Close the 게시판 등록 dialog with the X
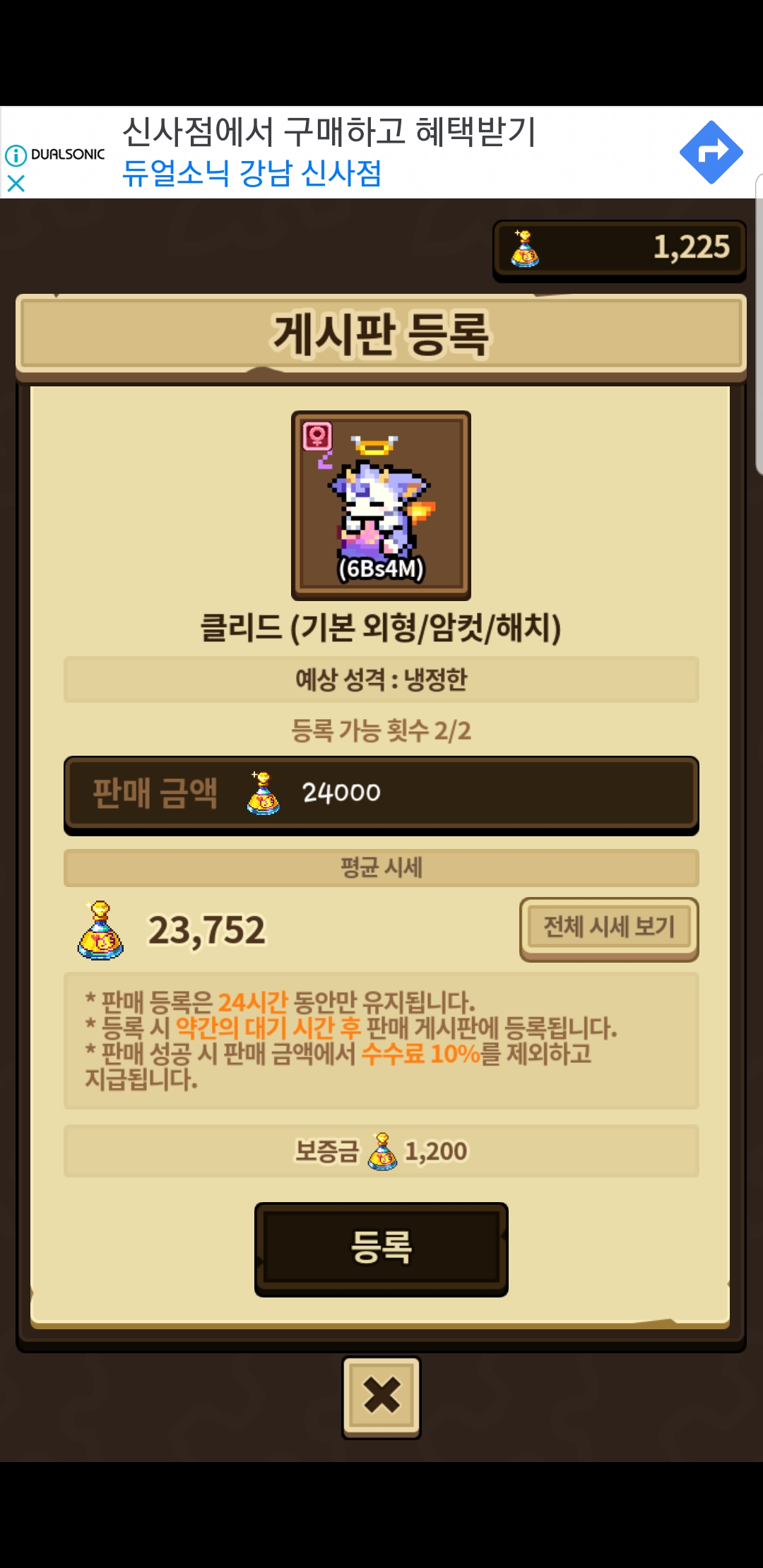This screenshot has width=763, height=1568. click(381, 1396)
